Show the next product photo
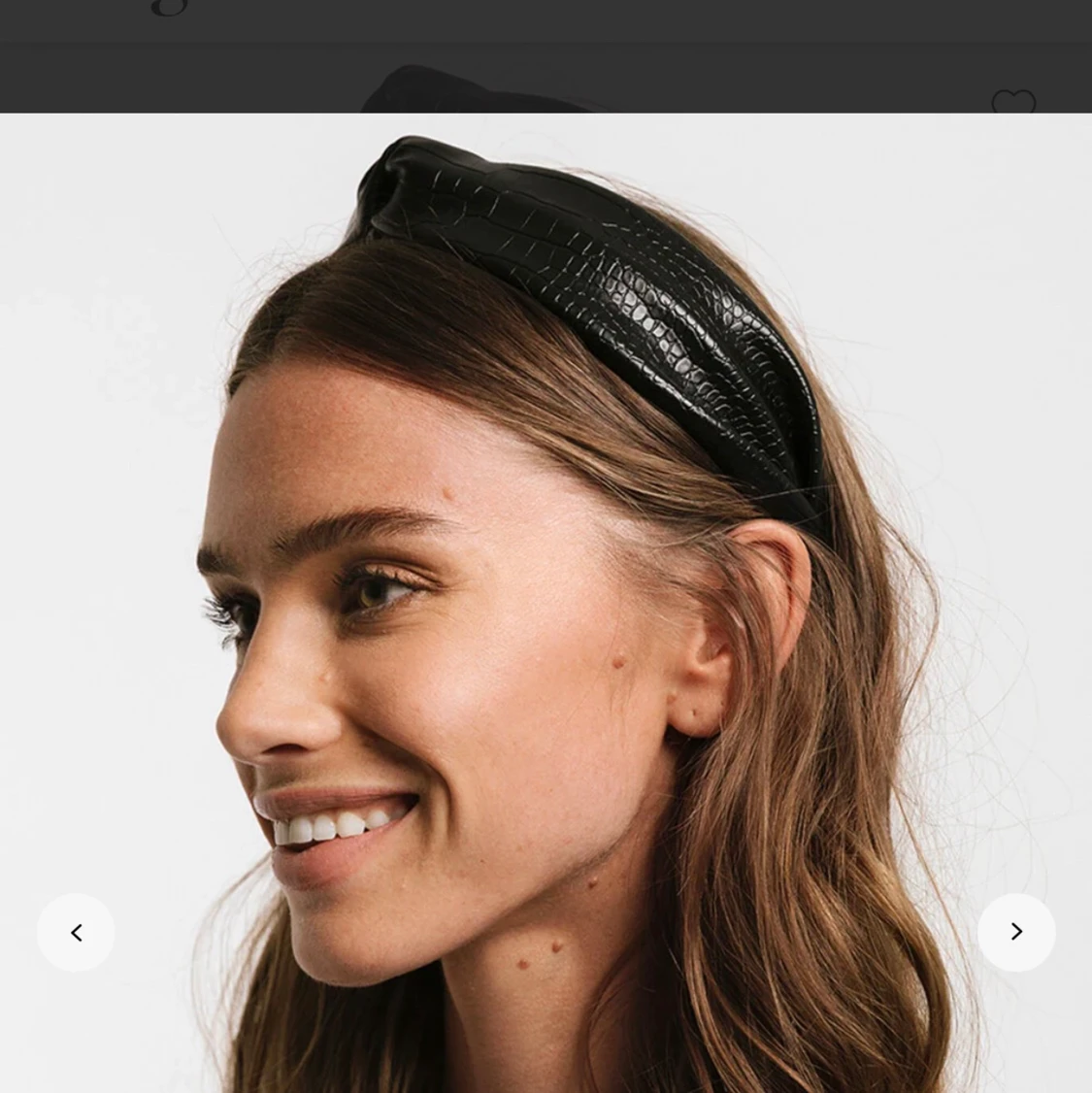The height and width of the screenshot is (1093, 1092). click(x=1015, y=932)
